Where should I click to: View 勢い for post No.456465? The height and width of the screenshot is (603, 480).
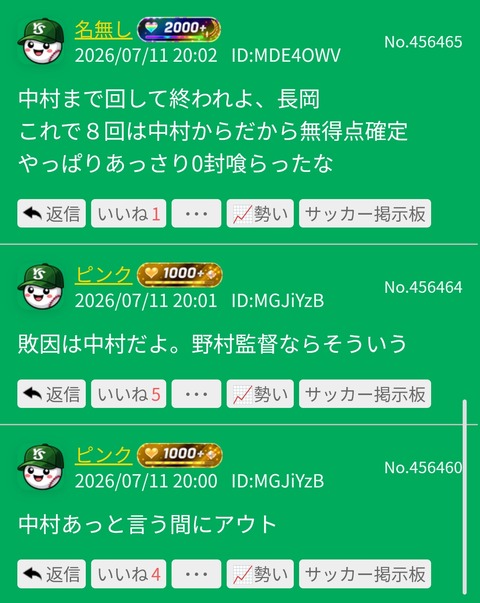coord(260,213)
